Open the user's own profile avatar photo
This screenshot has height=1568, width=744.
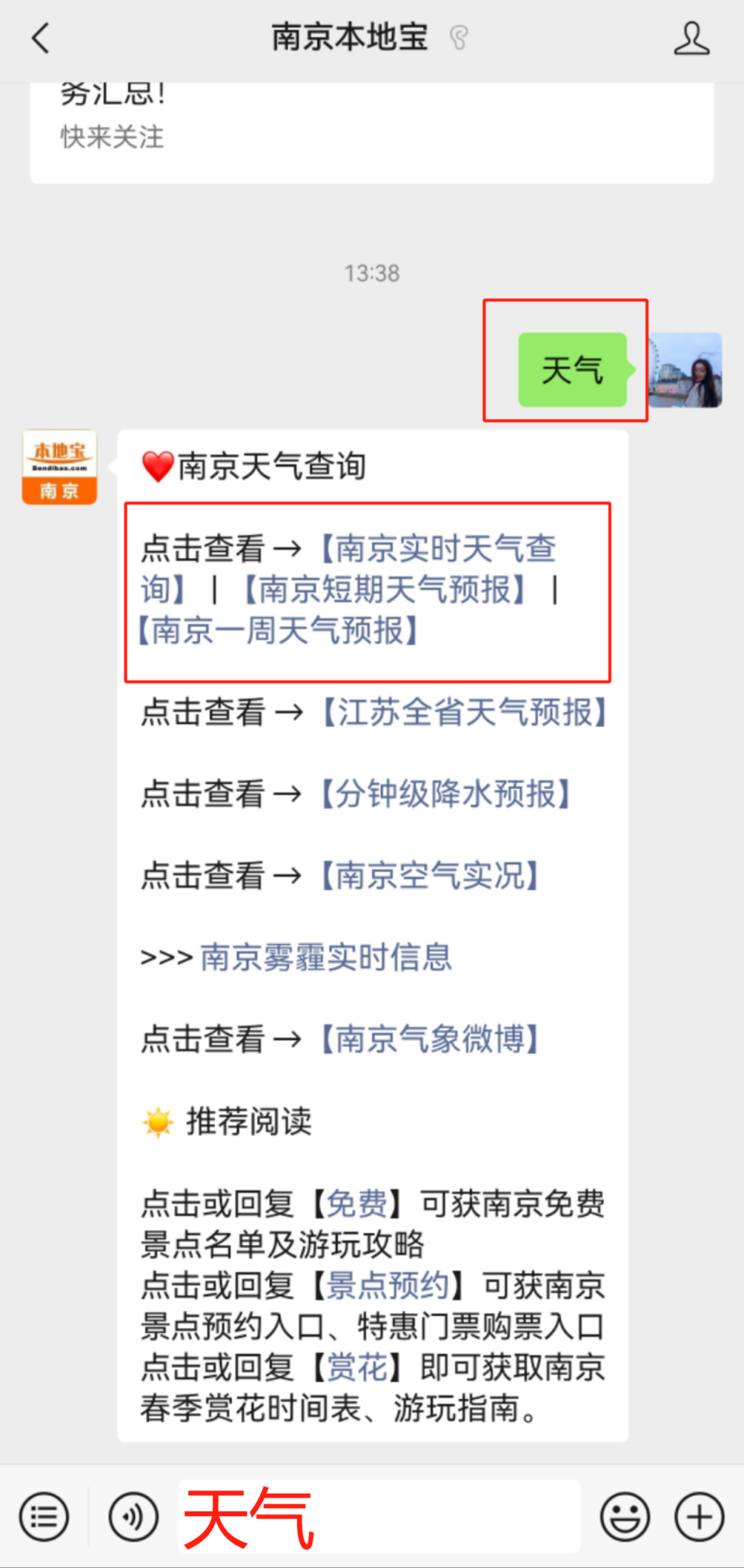tap(685, 370)
